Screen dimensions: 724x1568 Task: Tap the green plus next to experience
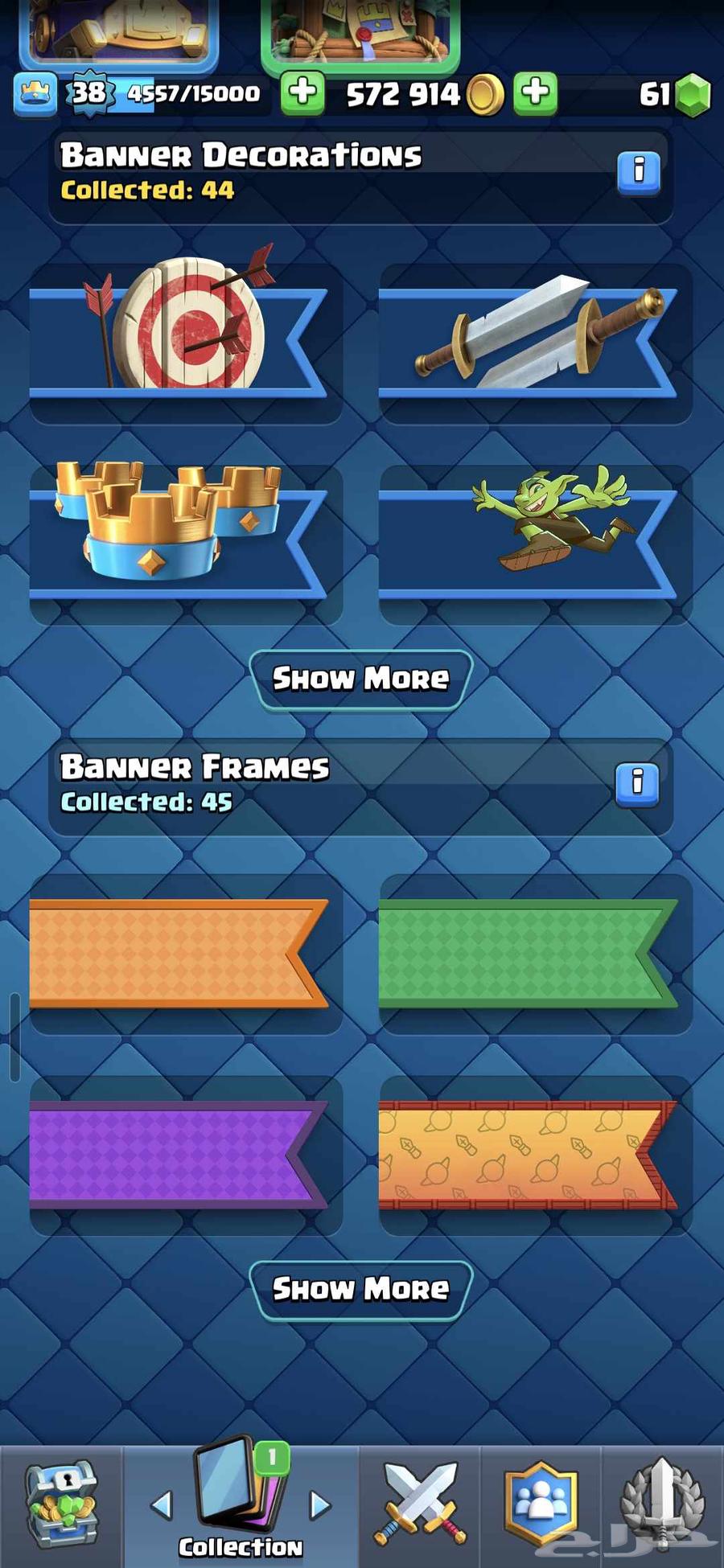[302, 93]
